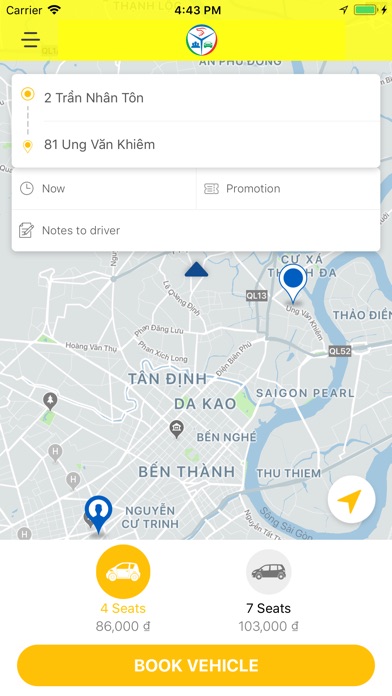
Task: Collapse the booking panel with the blue arrow
Action: (196, 269)
